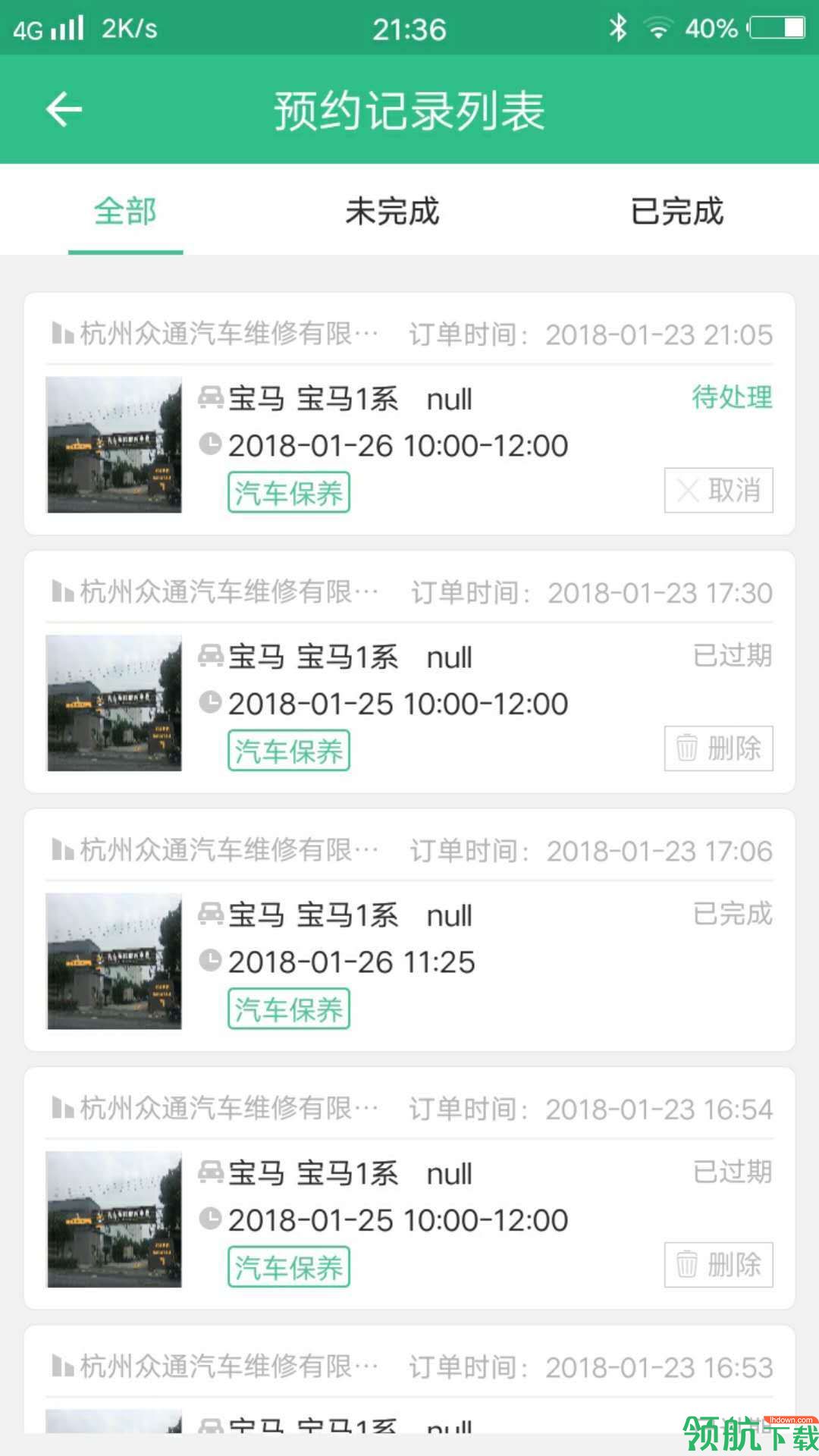Tap the 汽车保养 tag on the first card
The image size is (819, 1456).
288,492
